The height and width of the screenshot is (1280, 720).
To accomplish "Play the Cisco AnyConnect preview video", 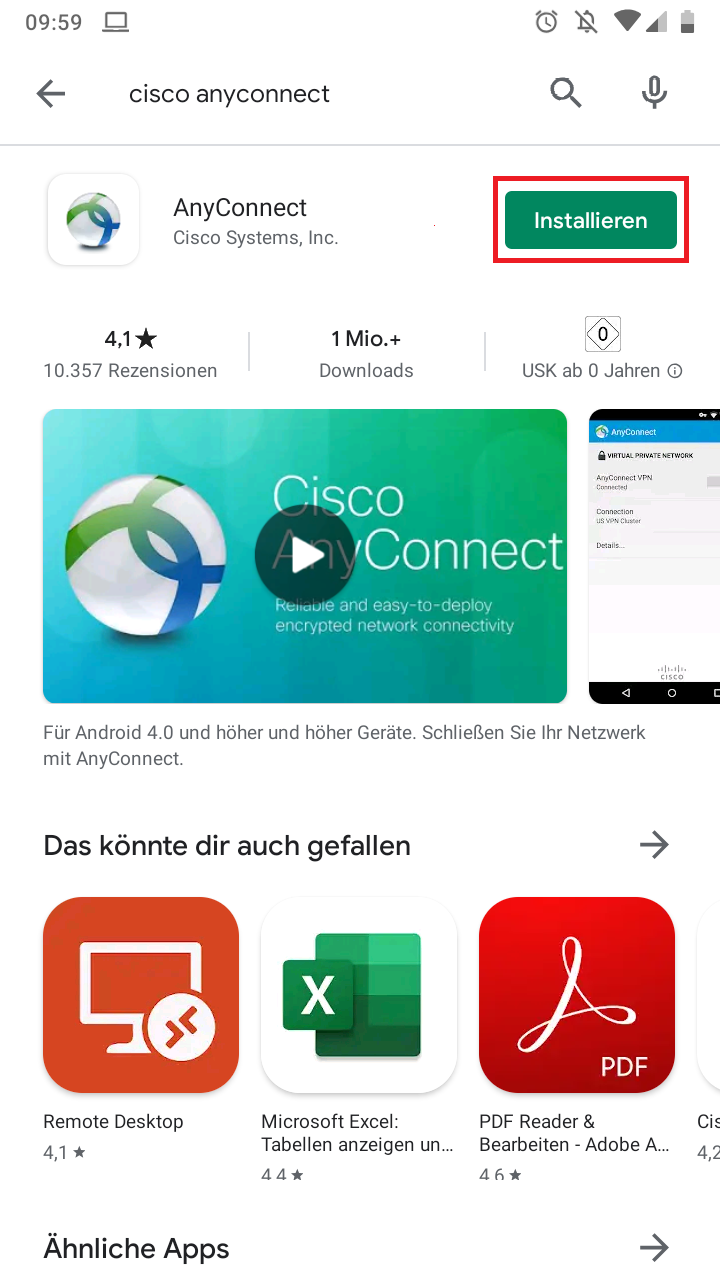I will 304,556.
